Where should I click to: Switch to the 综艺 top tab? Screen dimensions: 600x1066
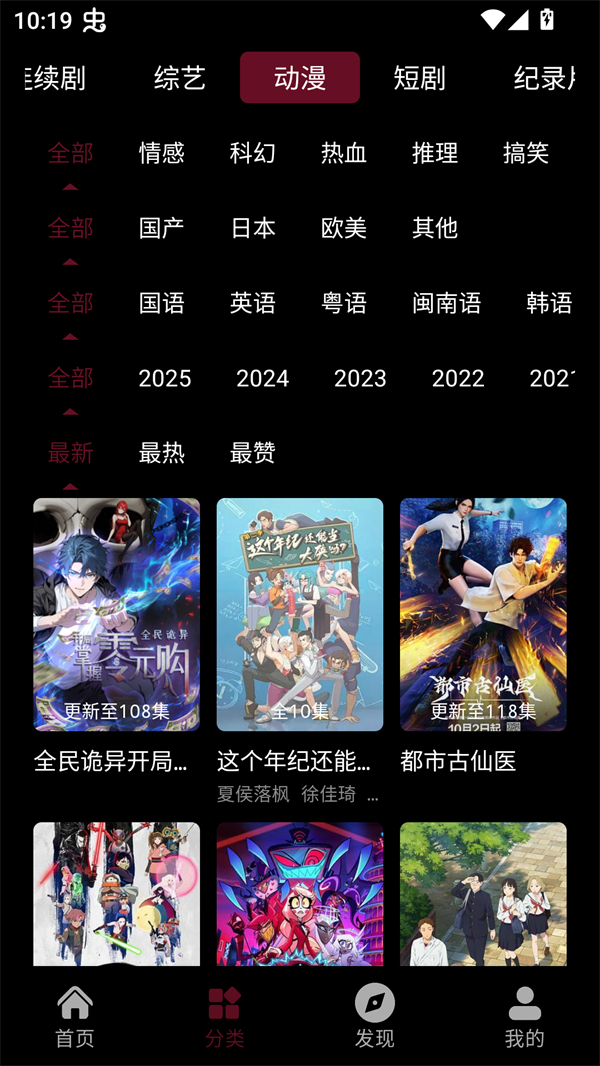click(180, 78)
